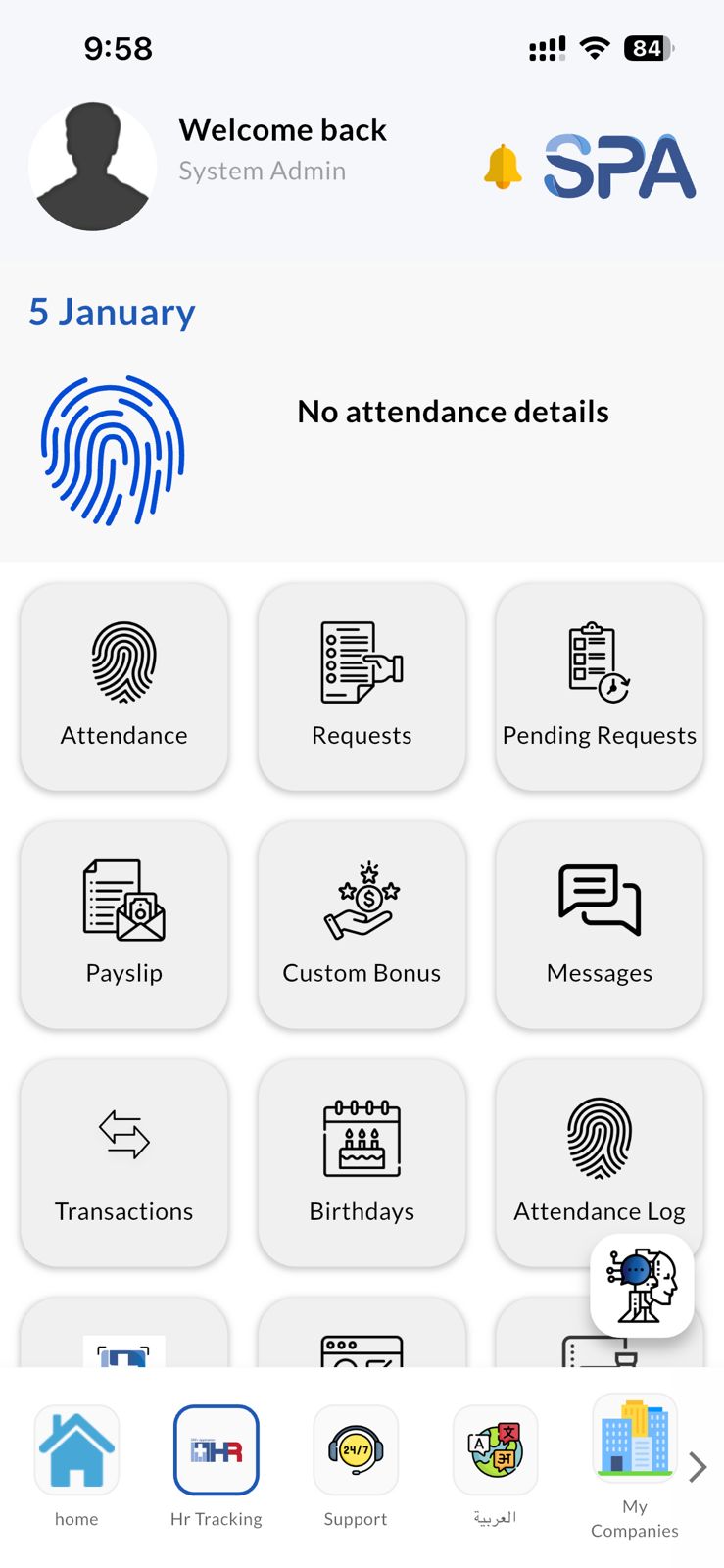
Task: Launch the floating AI assistant button
Action: (x=642, y=1286)
